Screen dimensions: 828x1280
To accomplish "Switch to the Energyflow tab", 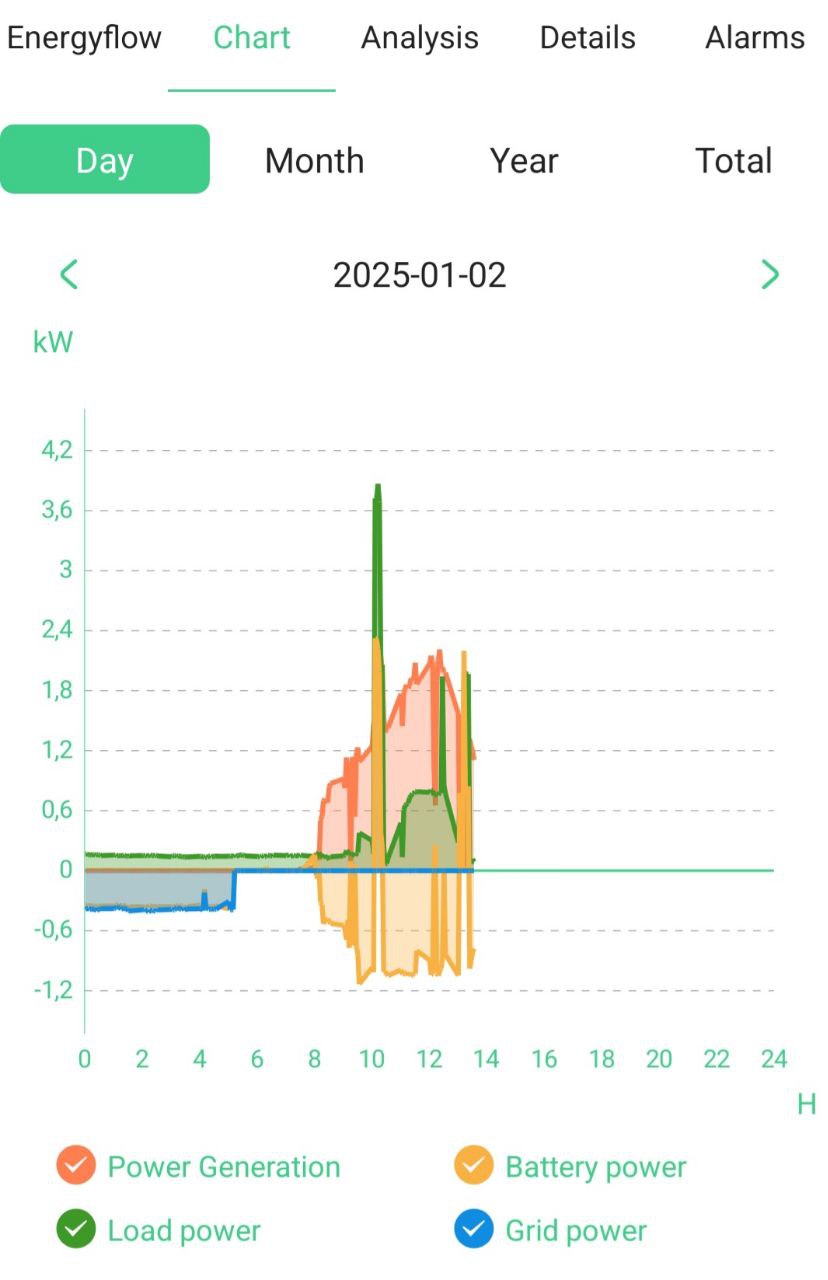I will [x=84, y=38].
